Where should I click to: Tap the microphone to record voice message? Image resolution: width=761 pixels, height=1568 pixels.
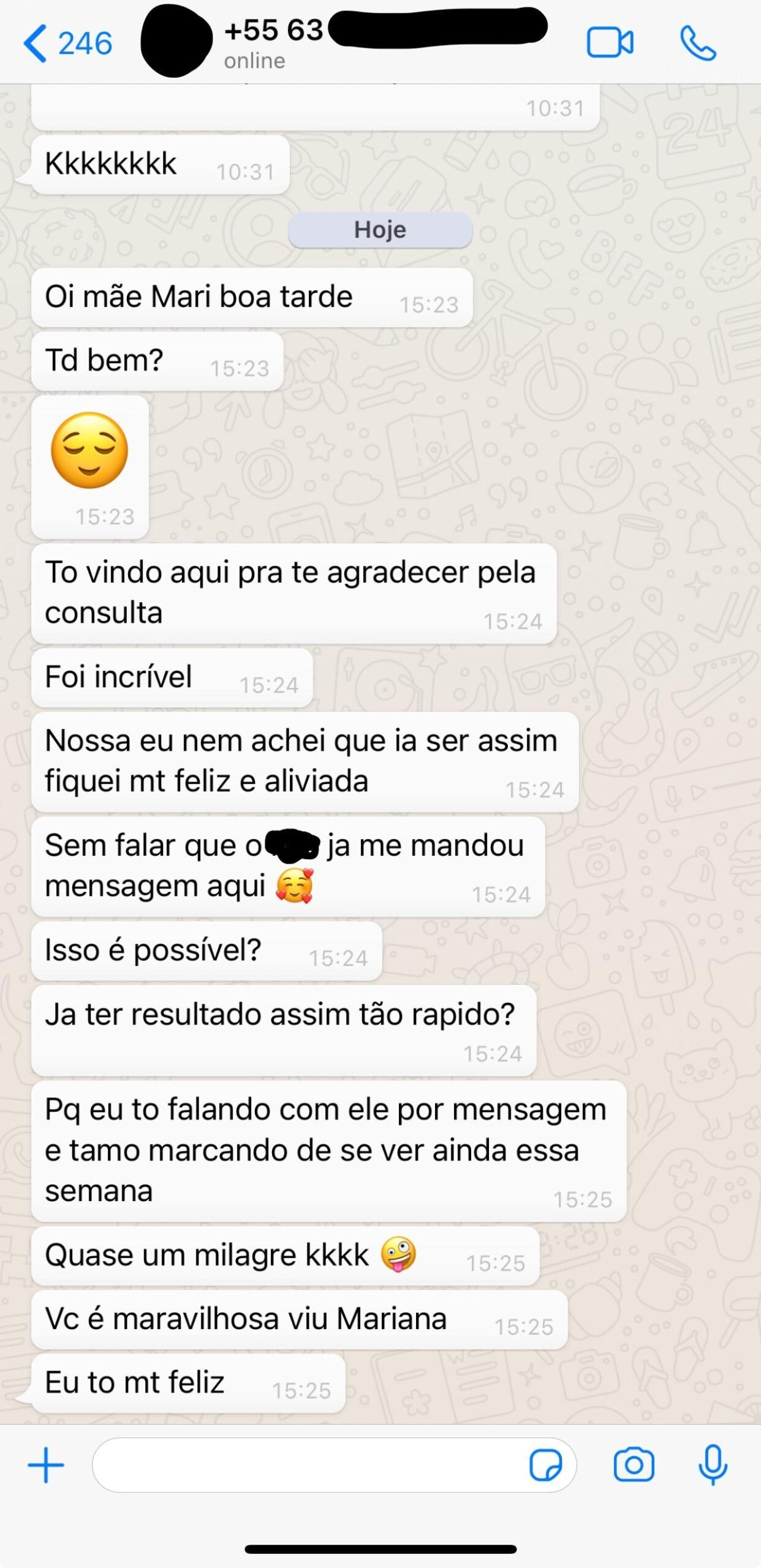(713, 1465)
